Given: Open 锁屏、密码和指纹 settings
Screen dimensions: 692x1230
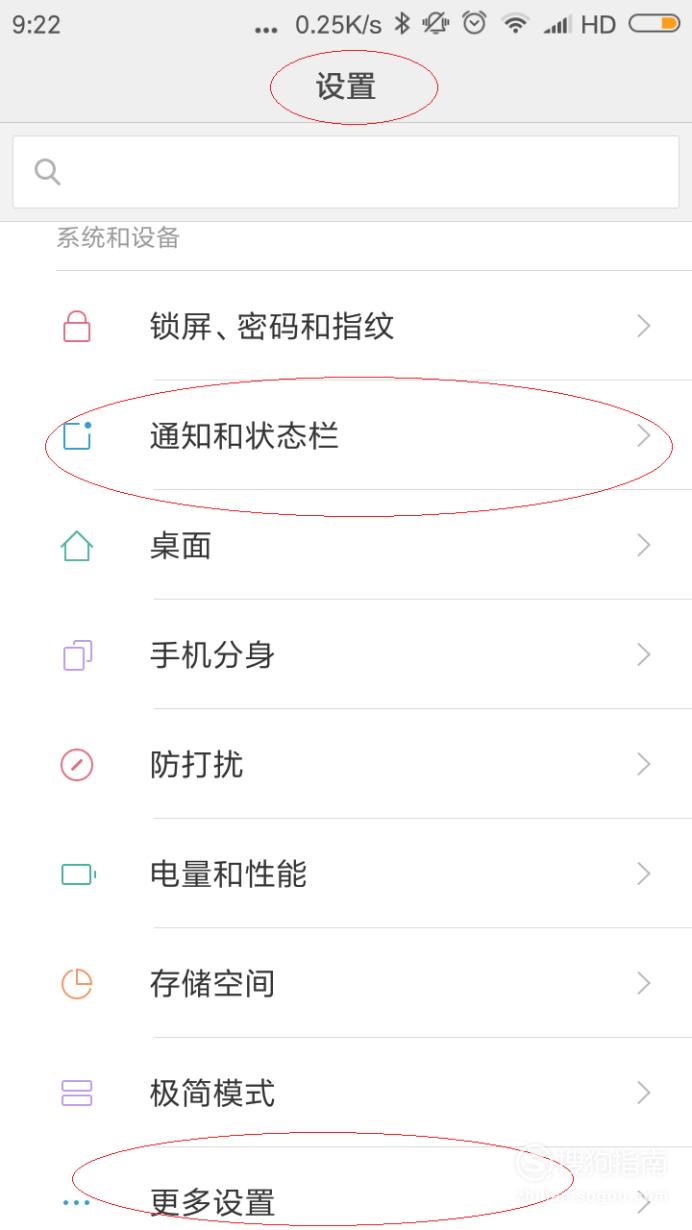Looking at the screenshot, I should coord(346,326).
